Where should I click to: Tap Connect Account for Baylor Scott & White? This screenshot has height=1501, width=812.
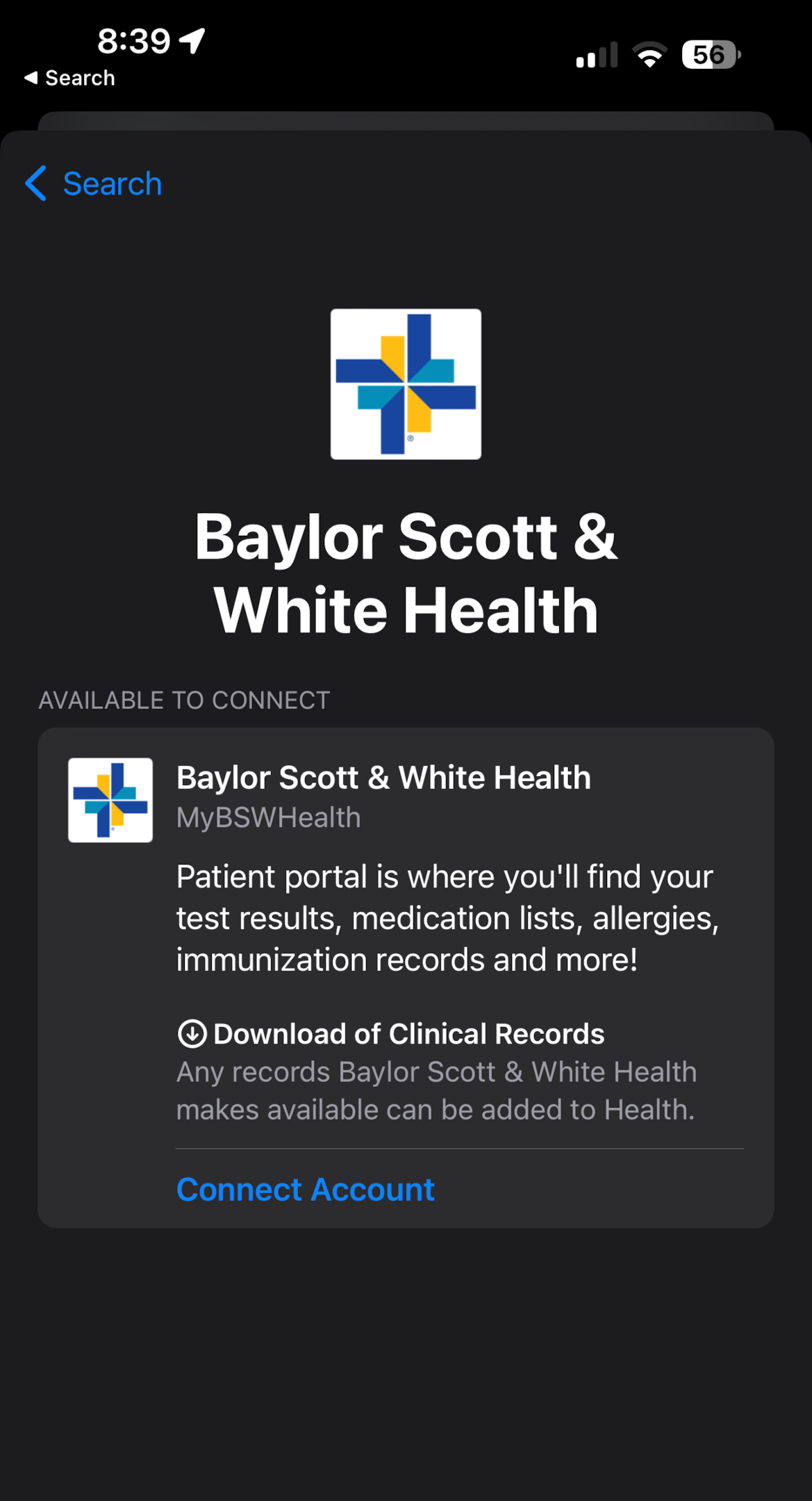point(306,1189)
